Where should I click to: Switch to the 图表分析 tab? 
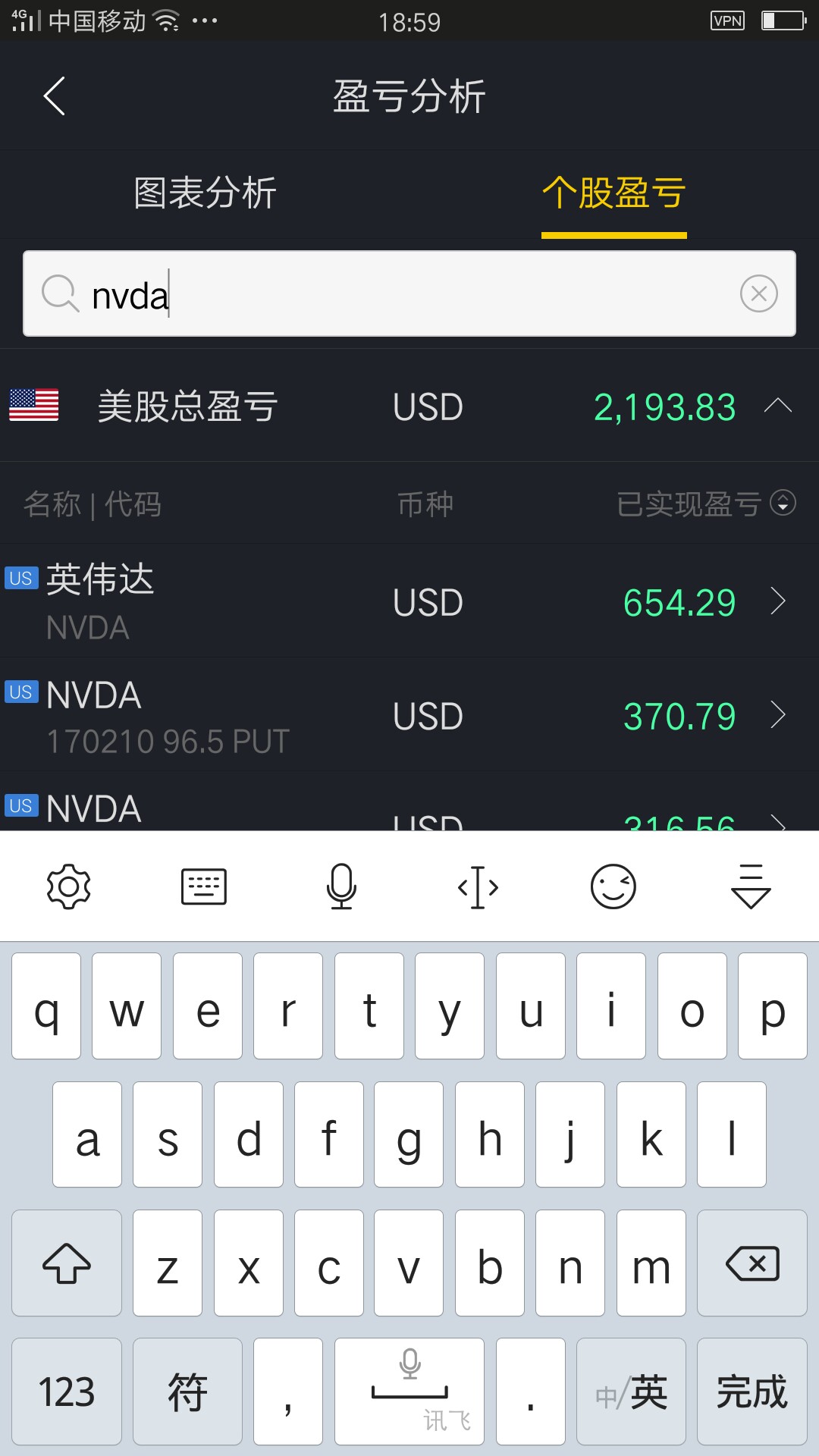point(205,193)
